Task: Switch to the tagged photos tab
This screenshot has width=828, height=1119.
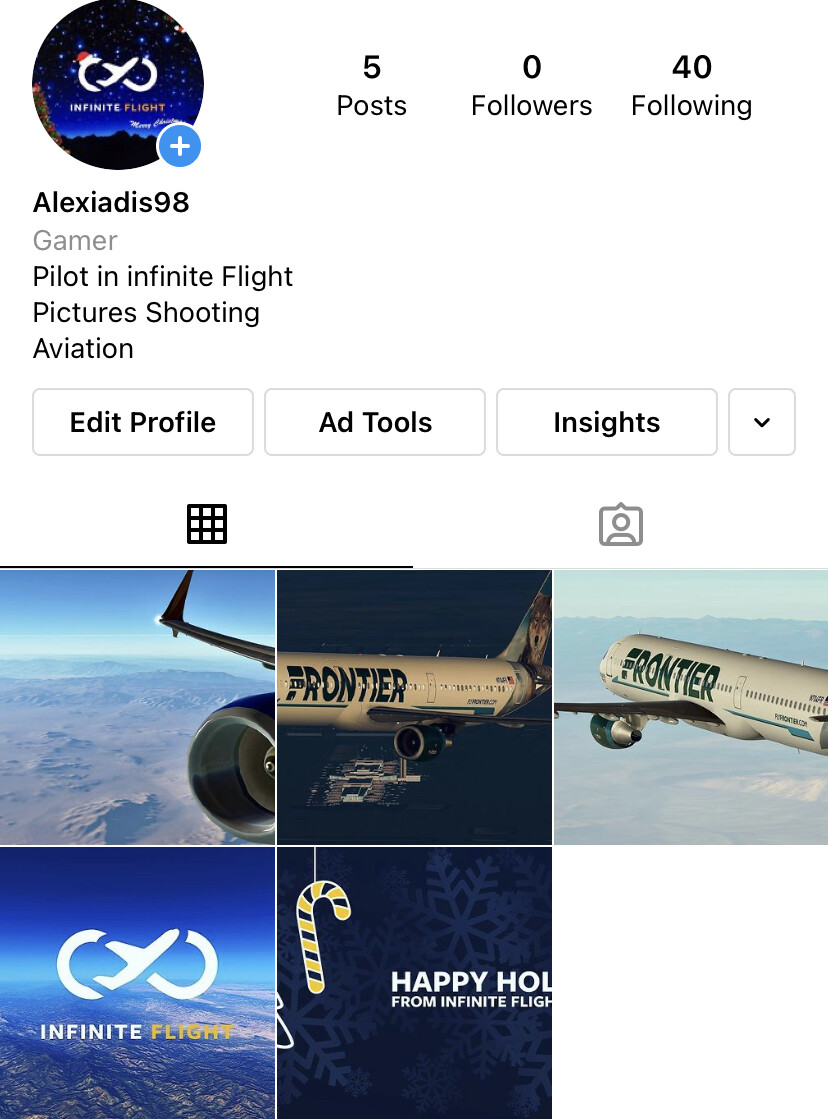Action: (x=620, y=524)
